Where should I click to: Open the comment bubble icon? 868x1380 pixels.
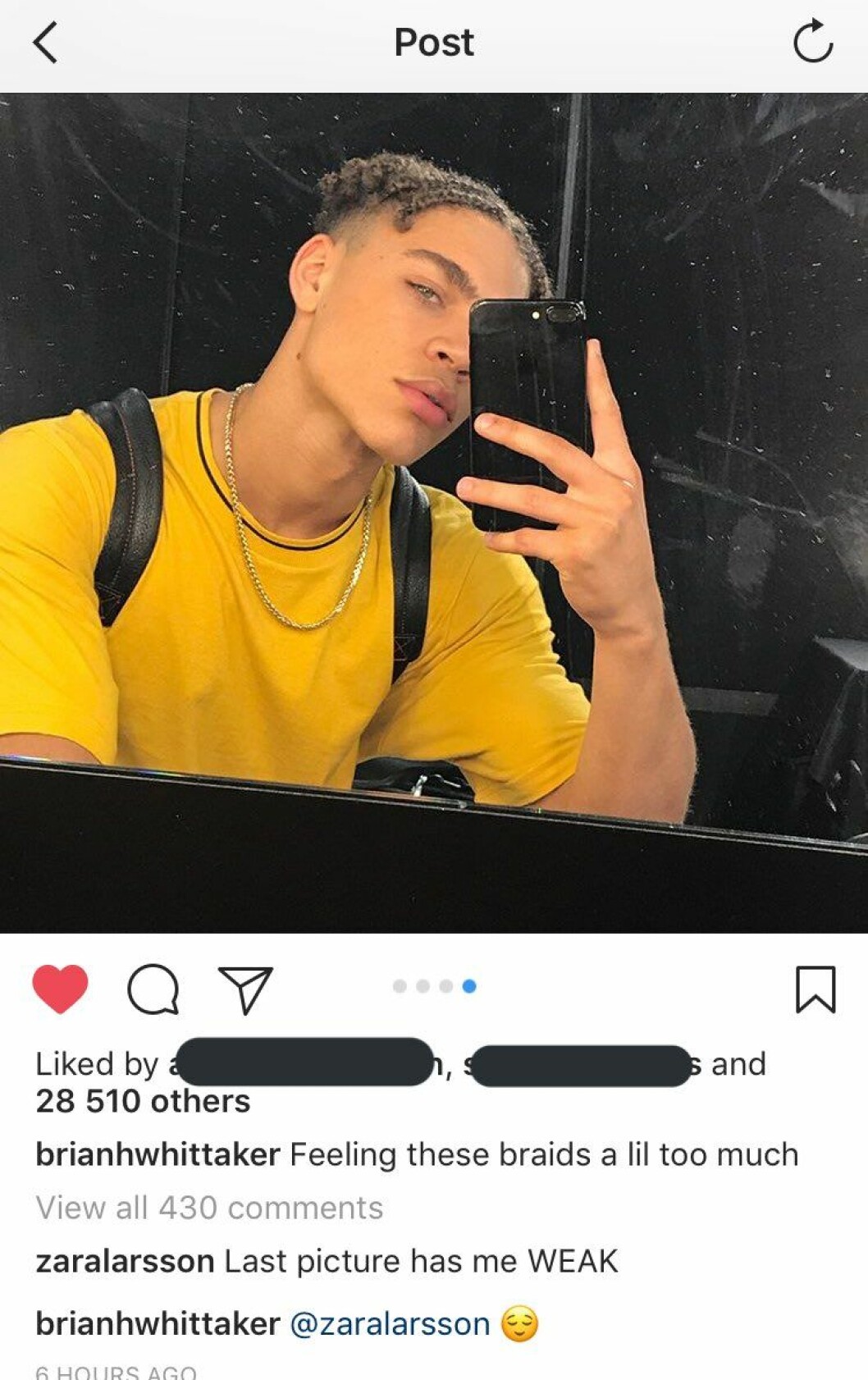pos(153,989)
